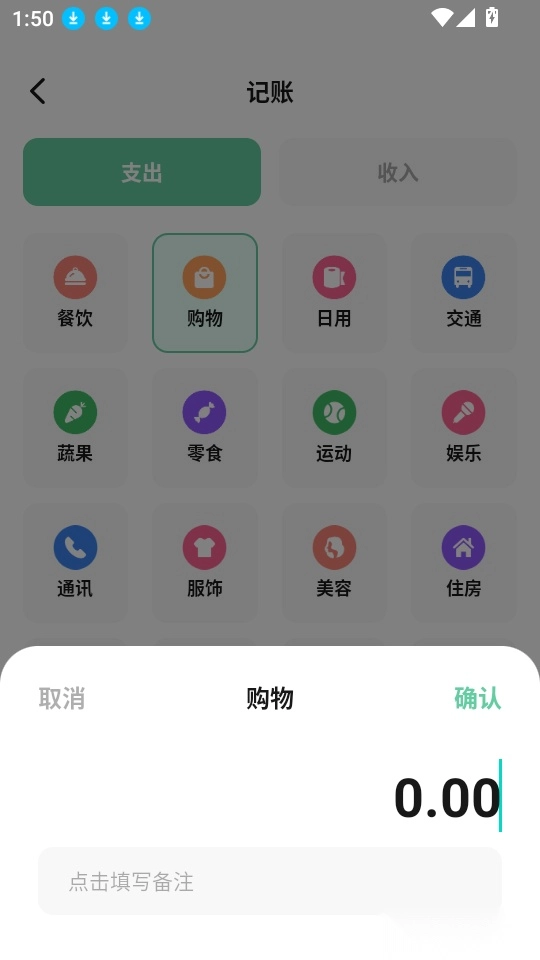This screenshot has width=540, height=960.
Task: Select the 美容 category
Action: 334,563
